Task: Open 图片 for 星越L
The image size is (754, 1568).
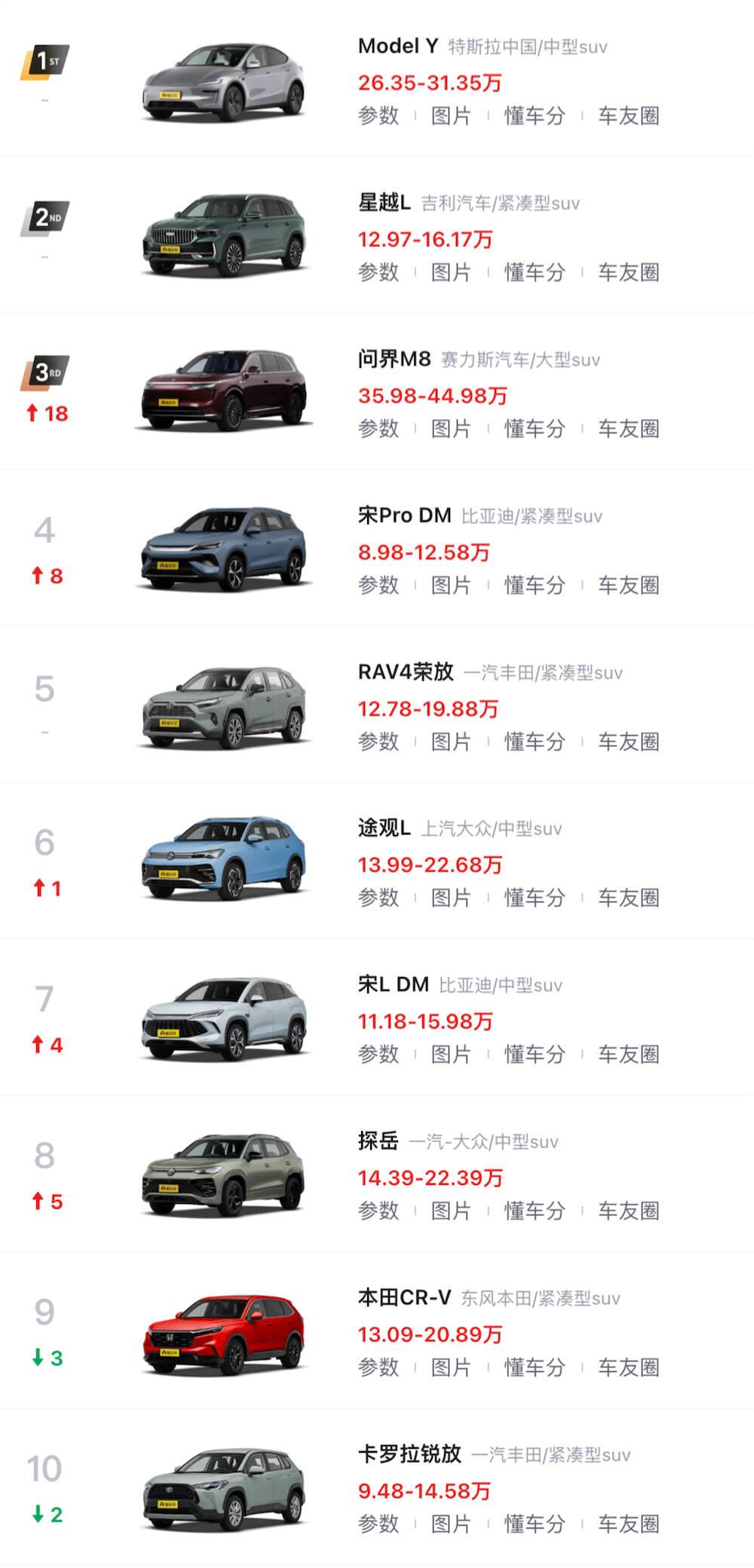Action: [451, 272]
